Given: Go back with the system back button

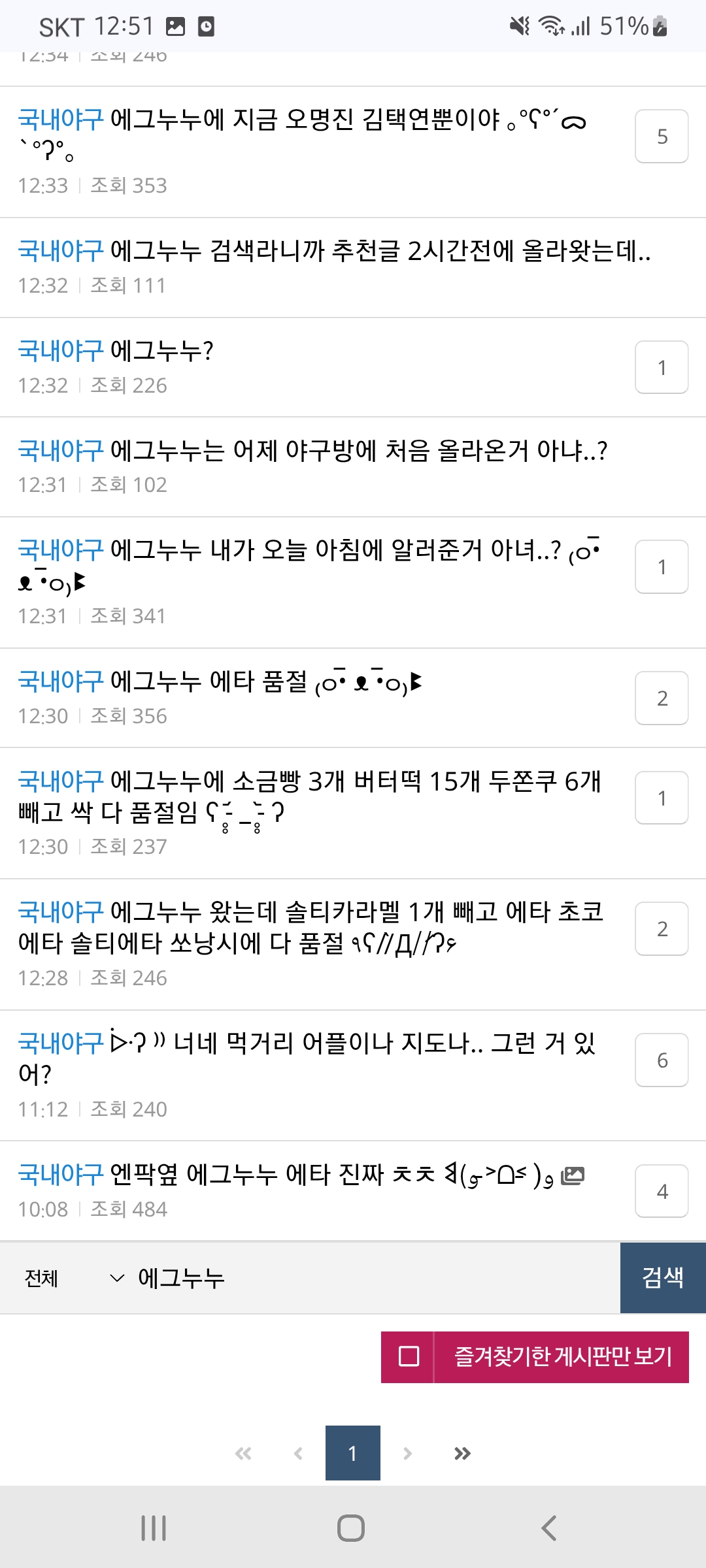Looking at the screenshot, I should point(549,1528).
